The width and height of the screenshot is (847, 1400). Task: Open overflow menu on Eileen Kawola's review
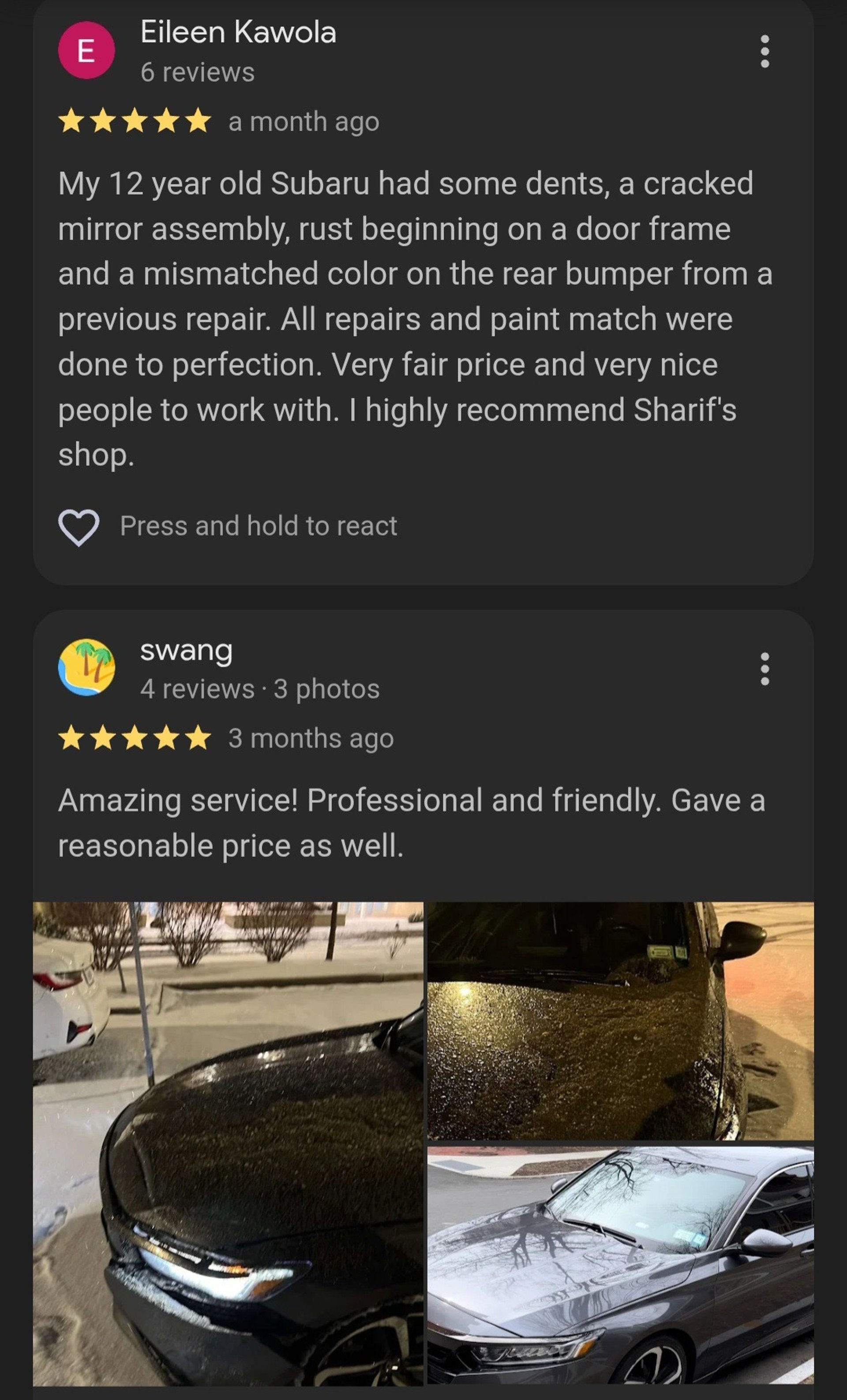pos(765,51)
